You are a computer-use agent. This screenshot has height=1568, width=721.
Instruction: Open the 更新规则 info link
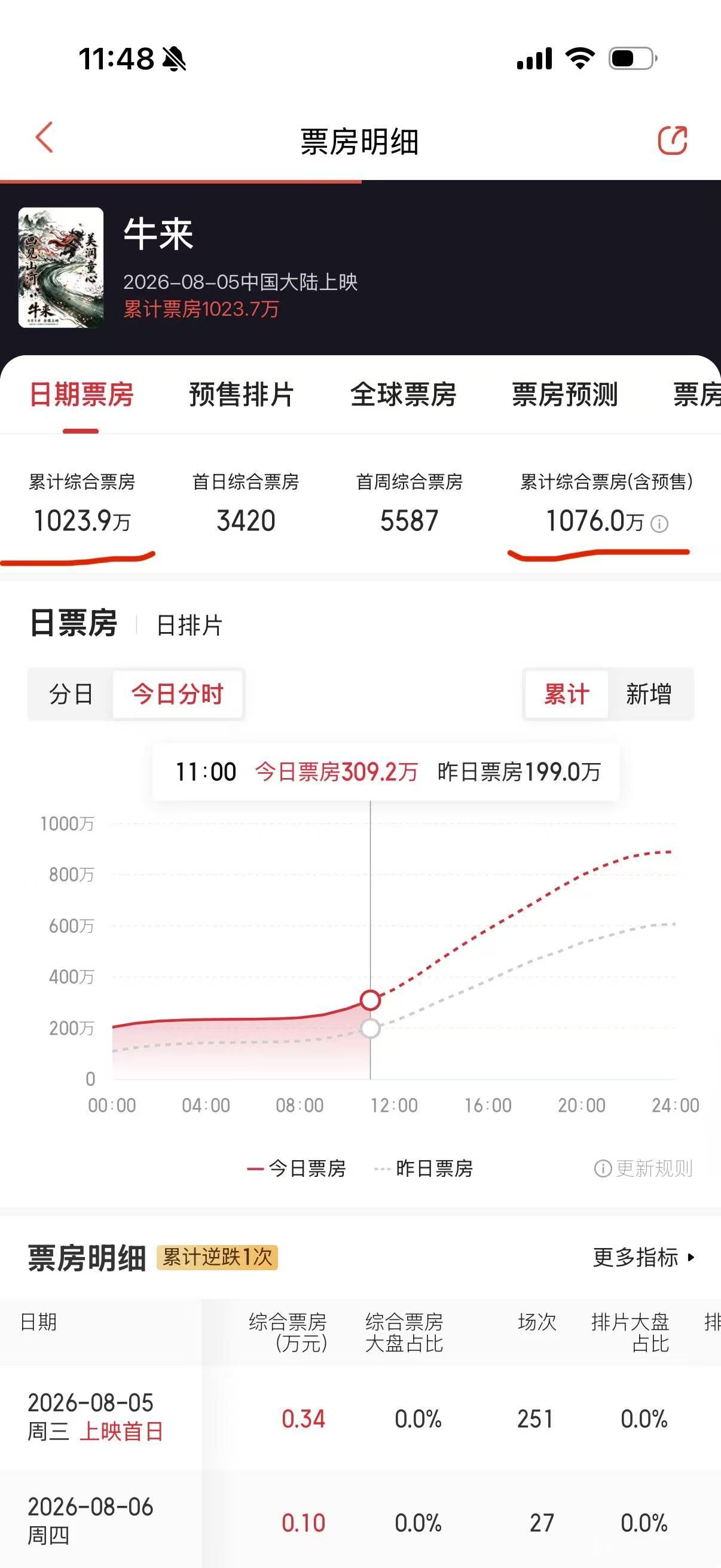click(x=643, y=1169)
